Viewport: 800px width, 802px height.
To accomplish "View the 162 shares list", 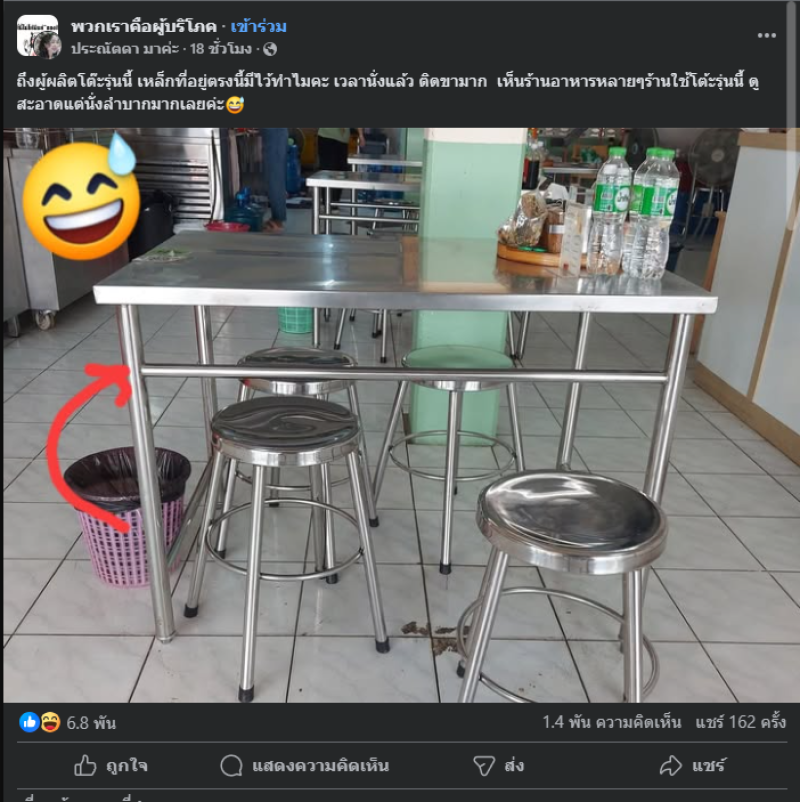I will click(738, 722).
